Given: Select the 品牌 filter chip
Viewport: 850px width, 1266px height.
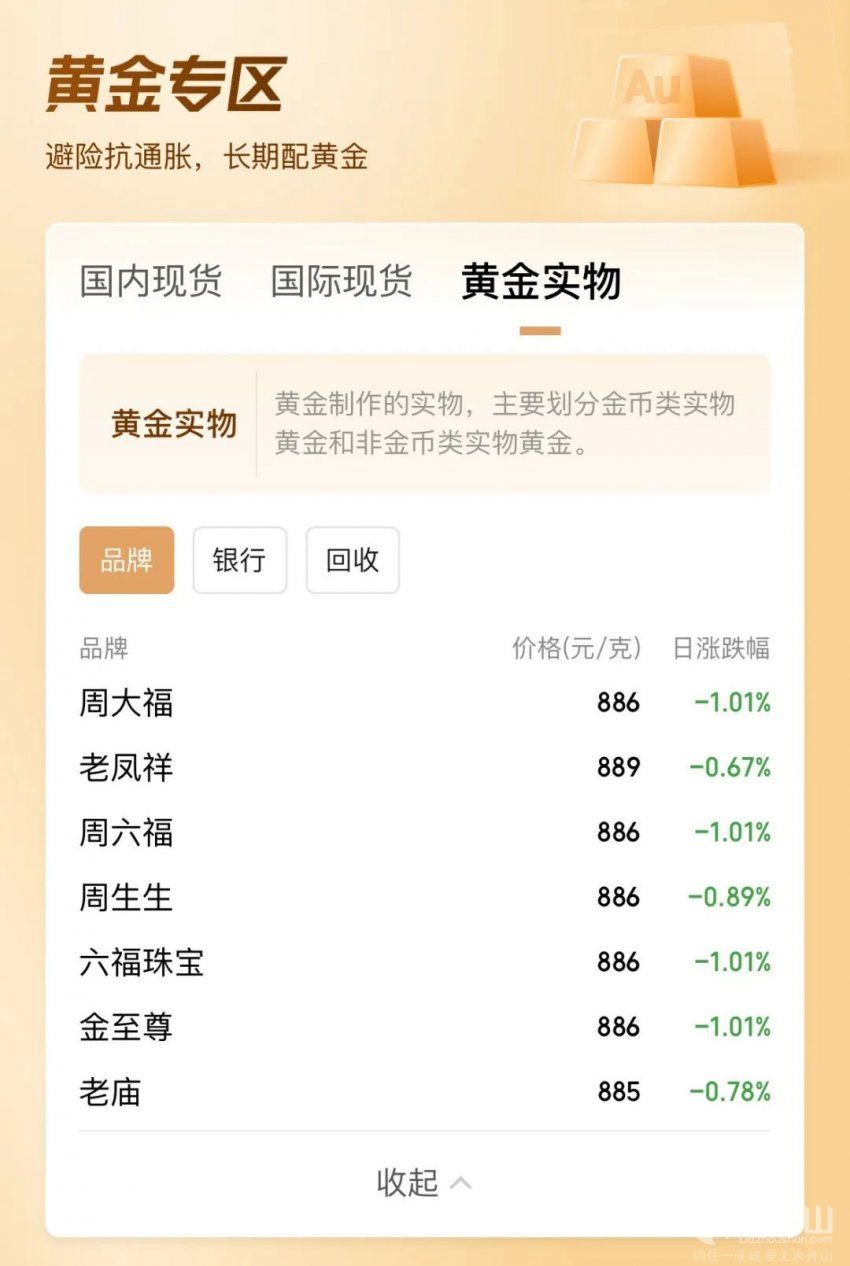Looking at the screenshot, I should coord(127,560).
